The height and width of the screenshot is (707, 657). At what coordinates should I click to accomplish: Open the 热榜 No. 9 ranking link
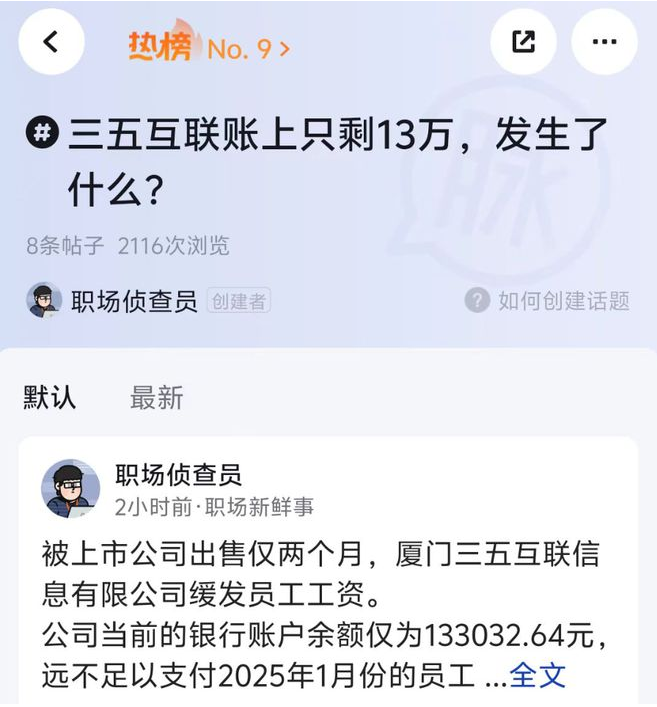[x=209, y=47]
